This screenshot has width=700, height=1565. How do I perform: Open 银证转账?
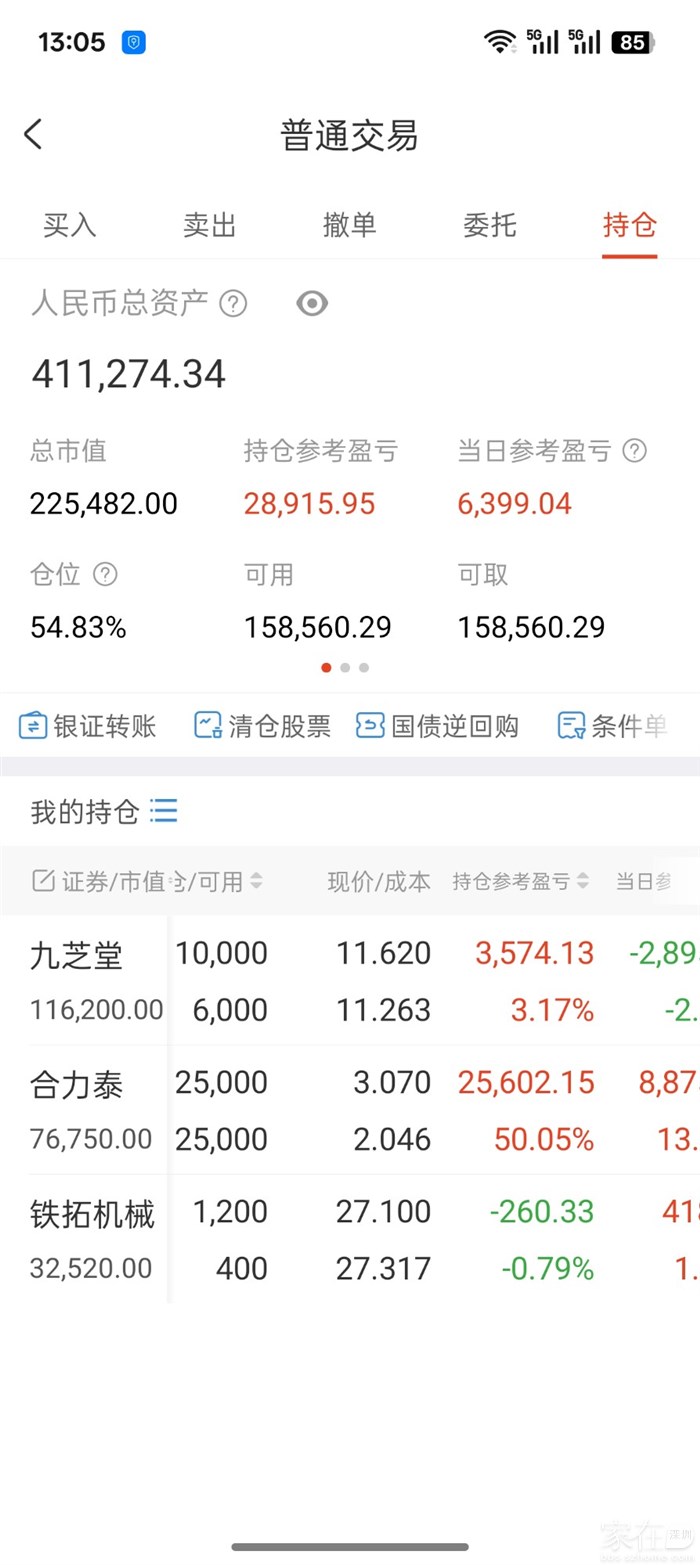click(x=88, y=726)
